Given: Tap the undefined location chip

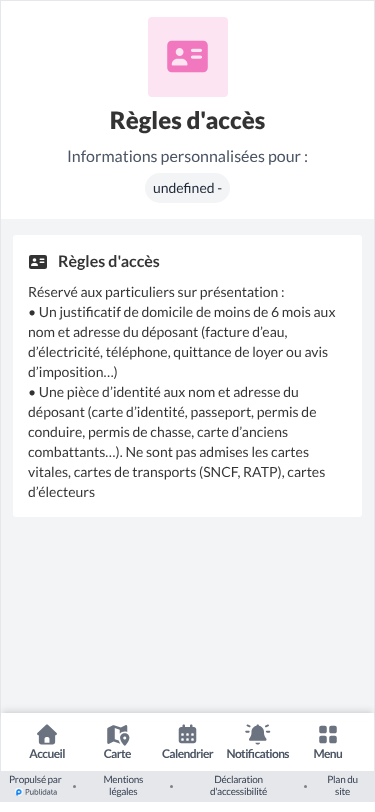Looking at the screenshot, I should coord(188,188).
